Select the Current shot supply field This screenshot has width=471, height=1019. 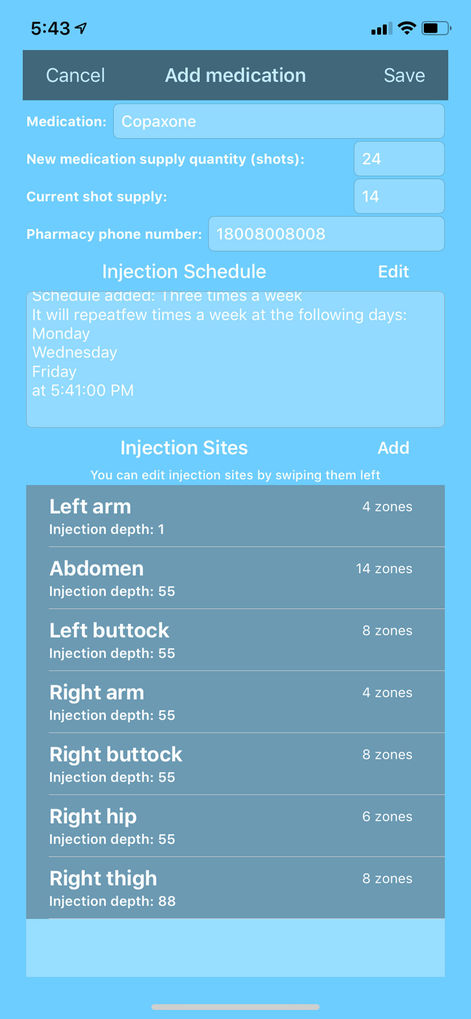tap(399, 196)
